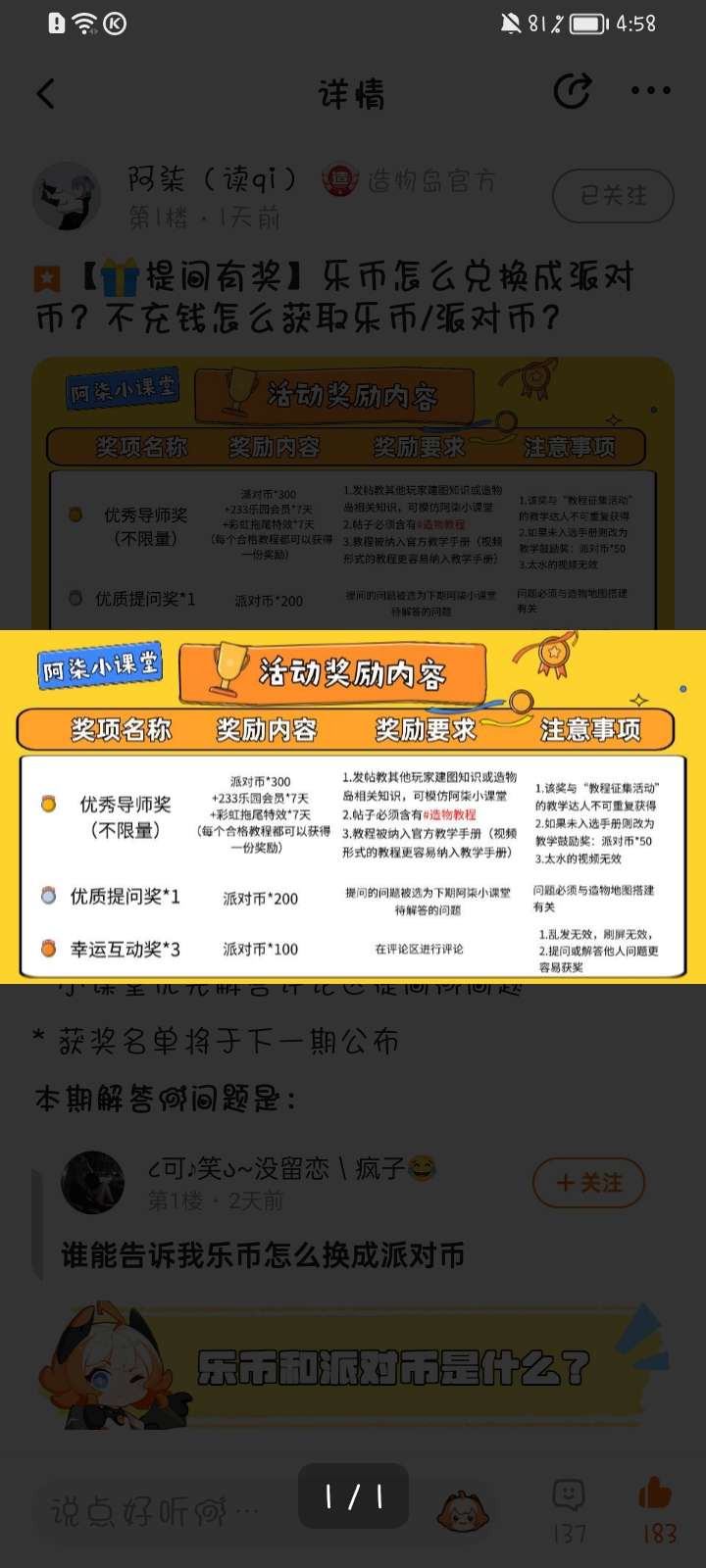Go back using the top-left arrow
This screenshot has height=1568, width=706.
pyautogui.click(x=46, y=94)
